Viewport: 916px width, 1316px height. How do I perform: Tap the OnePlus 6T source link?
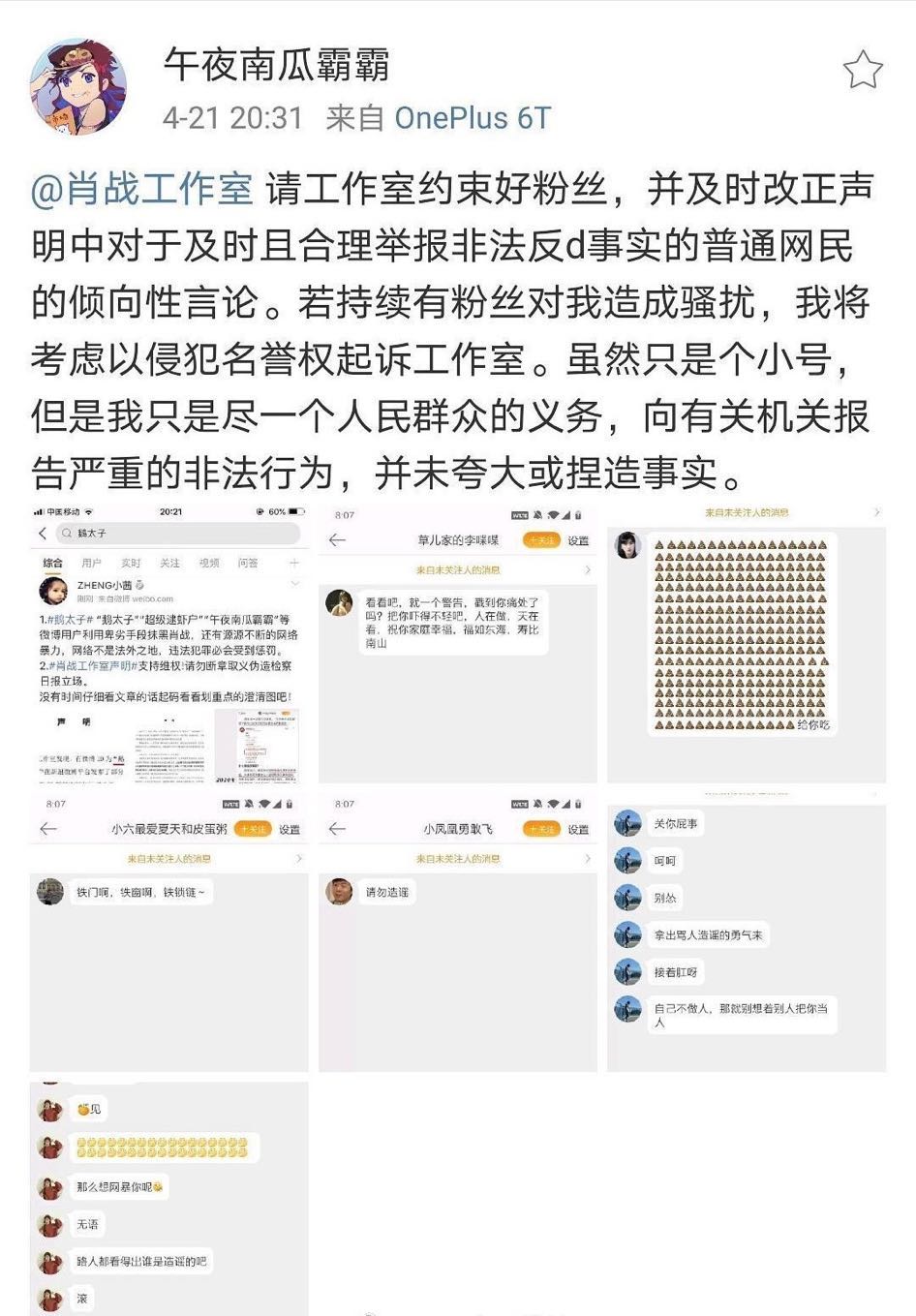473,118
